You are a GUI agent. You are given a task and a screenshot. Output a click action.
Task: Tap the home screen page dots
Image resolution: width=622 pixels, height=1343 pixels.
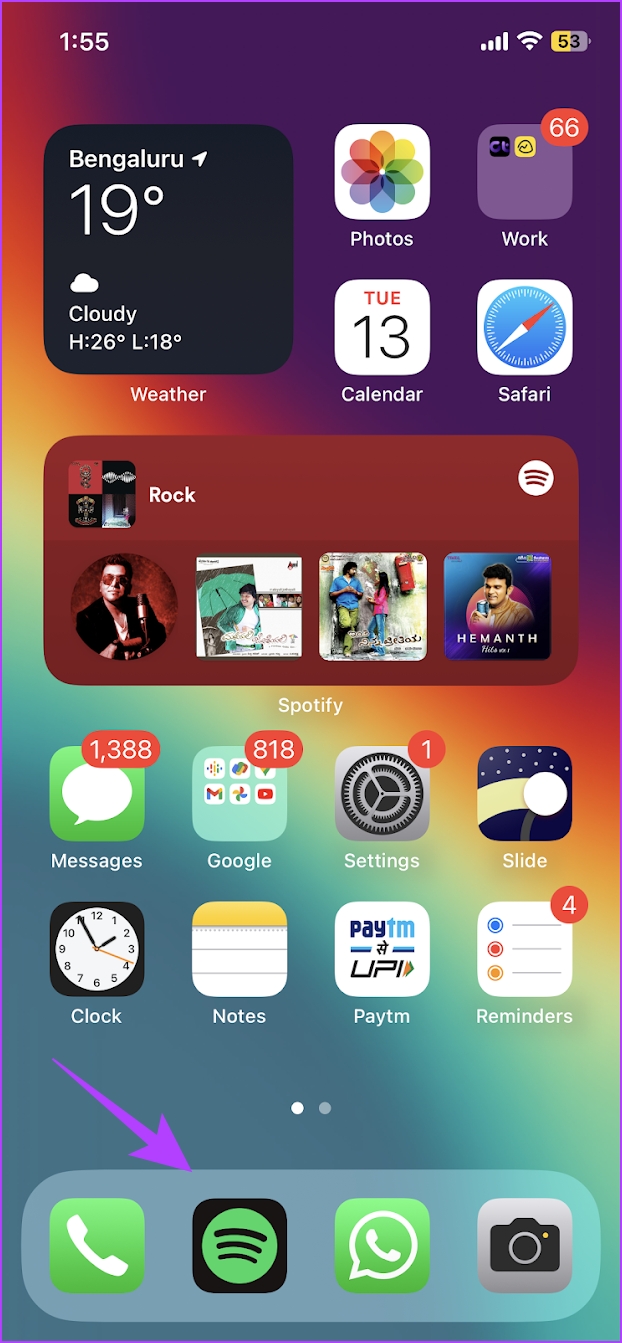(x=311, y=1108)
